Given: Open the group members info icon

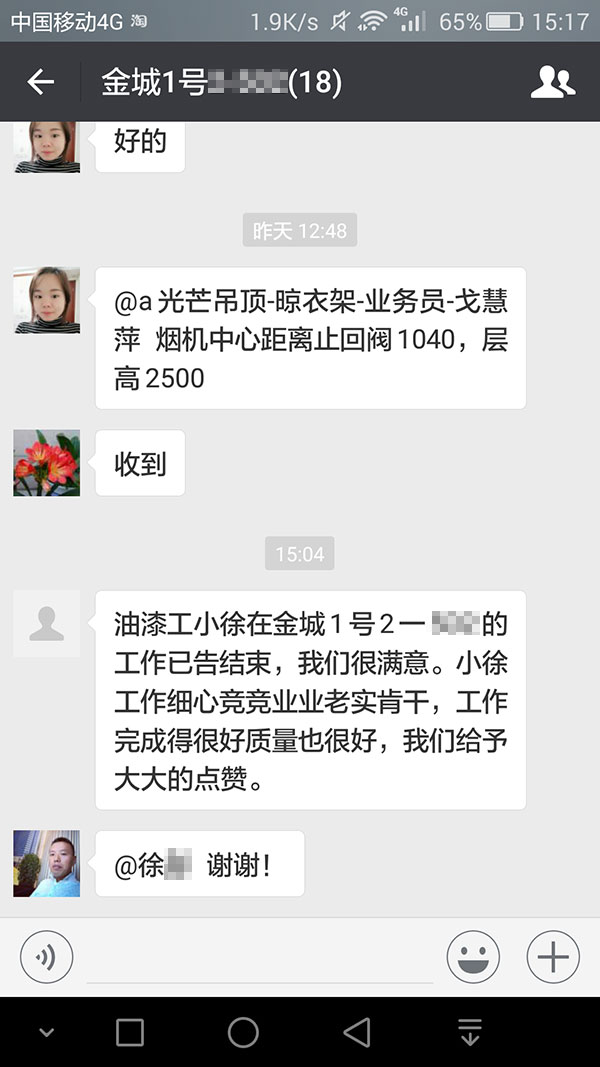Looking at the screenshot, I should pyautogui.click(x=552, y=82).
